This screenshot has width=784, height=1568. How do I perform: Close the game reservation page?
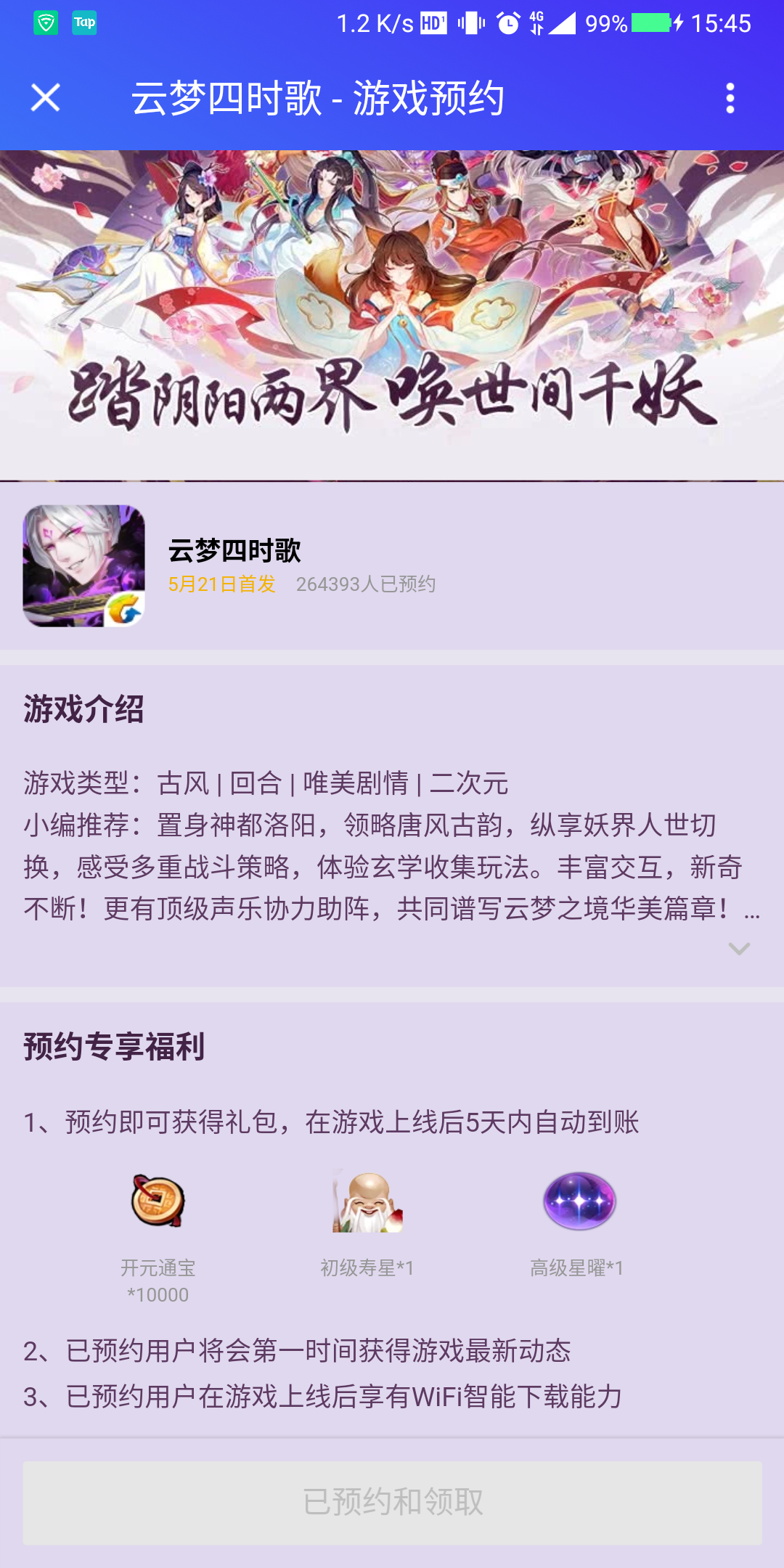pos(45,97)
